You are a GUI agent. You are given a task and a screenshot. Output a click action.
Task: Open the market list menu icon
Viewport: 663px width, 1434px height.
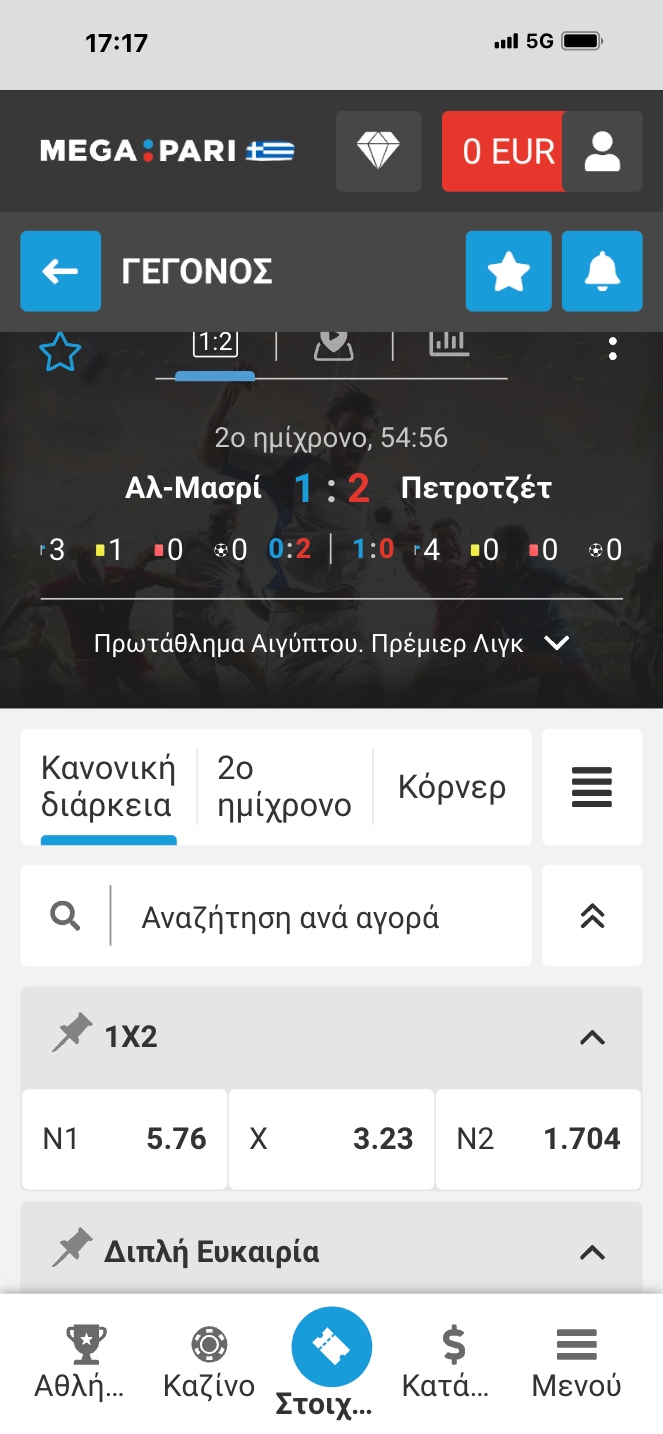pyautogui.click(x=592, y=787)
